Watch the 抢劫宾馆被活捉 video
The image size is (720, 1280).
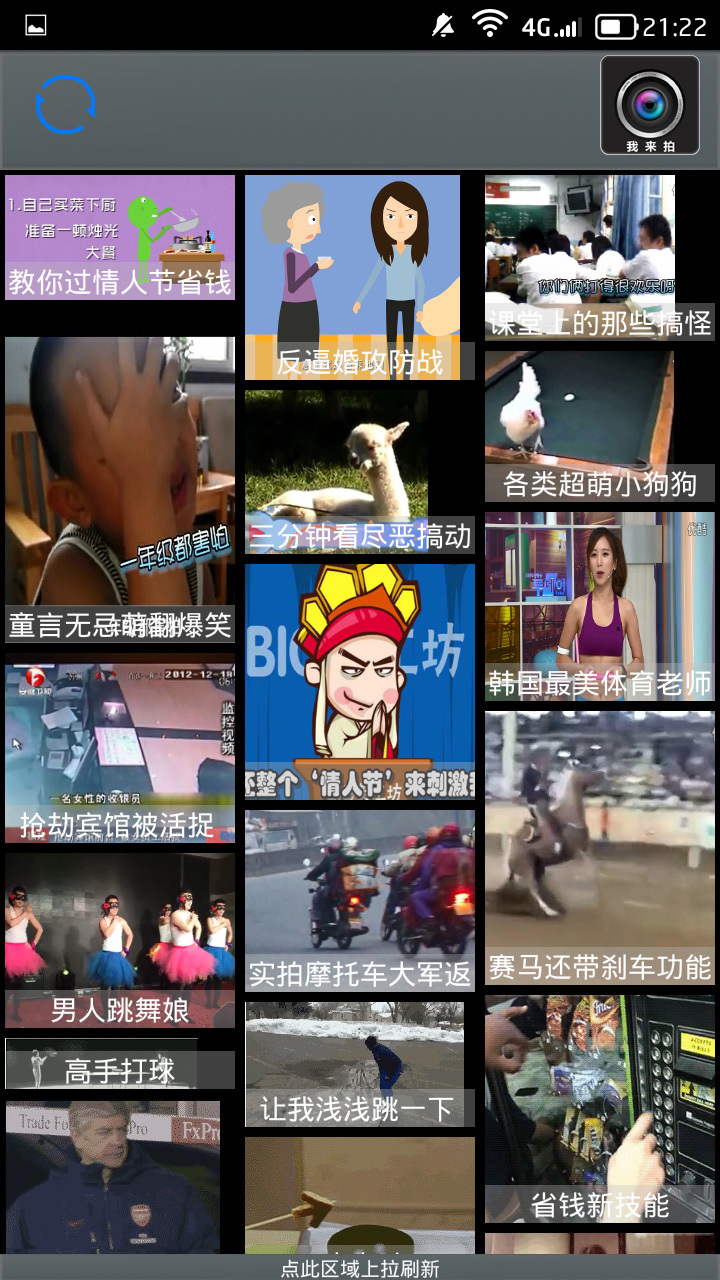[x=120, y=749]
